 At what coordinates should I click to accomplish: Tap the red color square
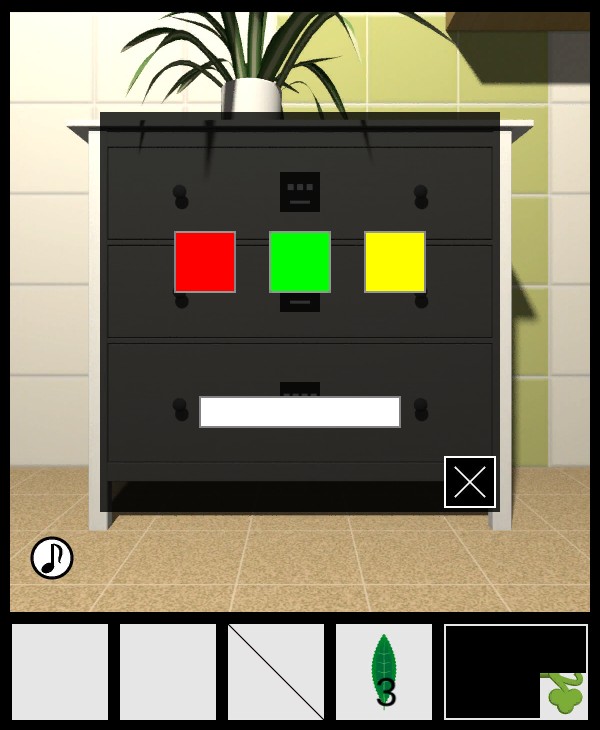pyautogui.click(x=205, y=262)
